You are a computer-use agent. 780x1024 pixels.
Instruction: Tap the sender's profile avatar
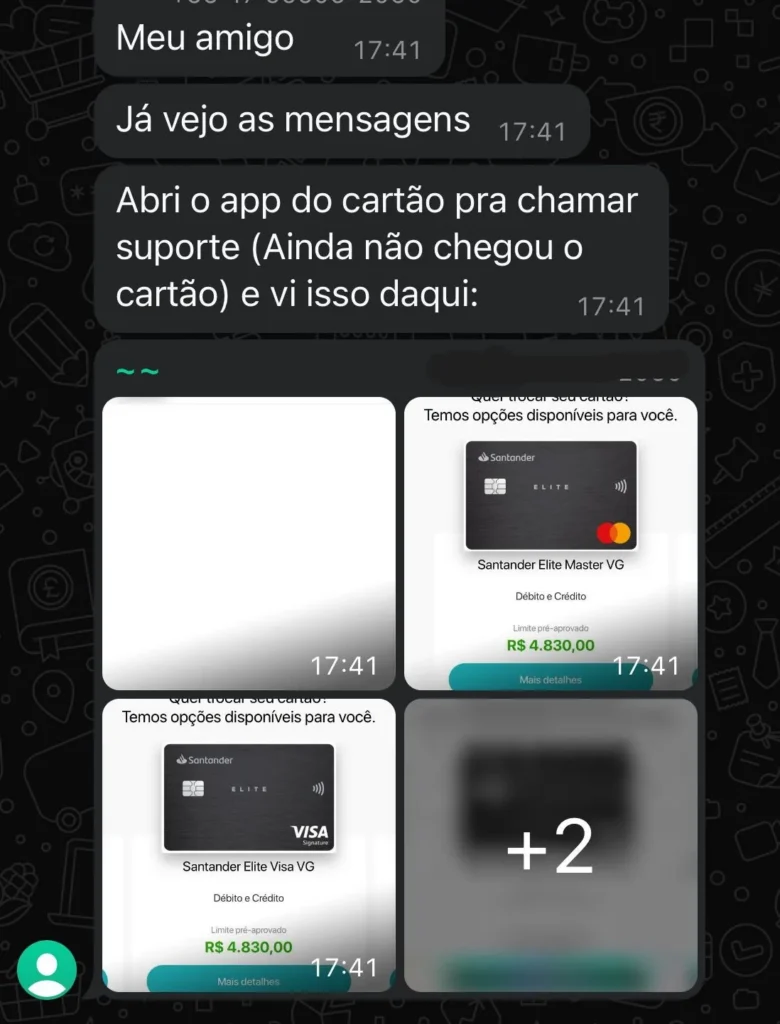pyautogui.click(x=47, y=969)
